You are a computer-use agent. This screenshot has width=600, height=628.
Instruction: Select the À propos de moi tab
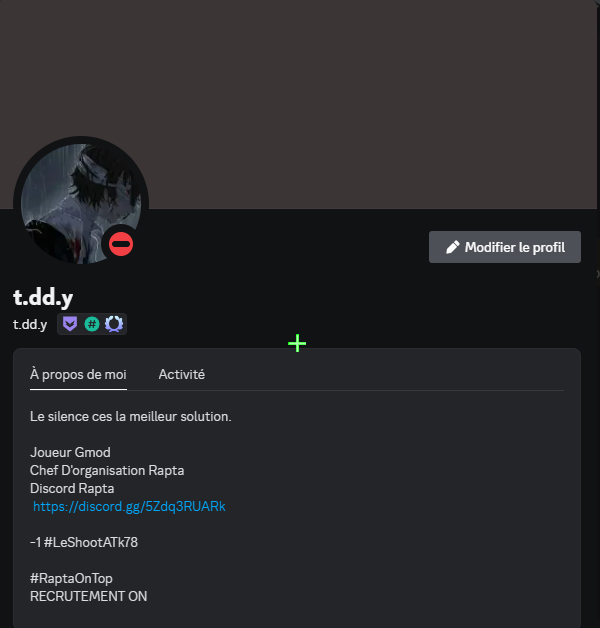(78, 374)
